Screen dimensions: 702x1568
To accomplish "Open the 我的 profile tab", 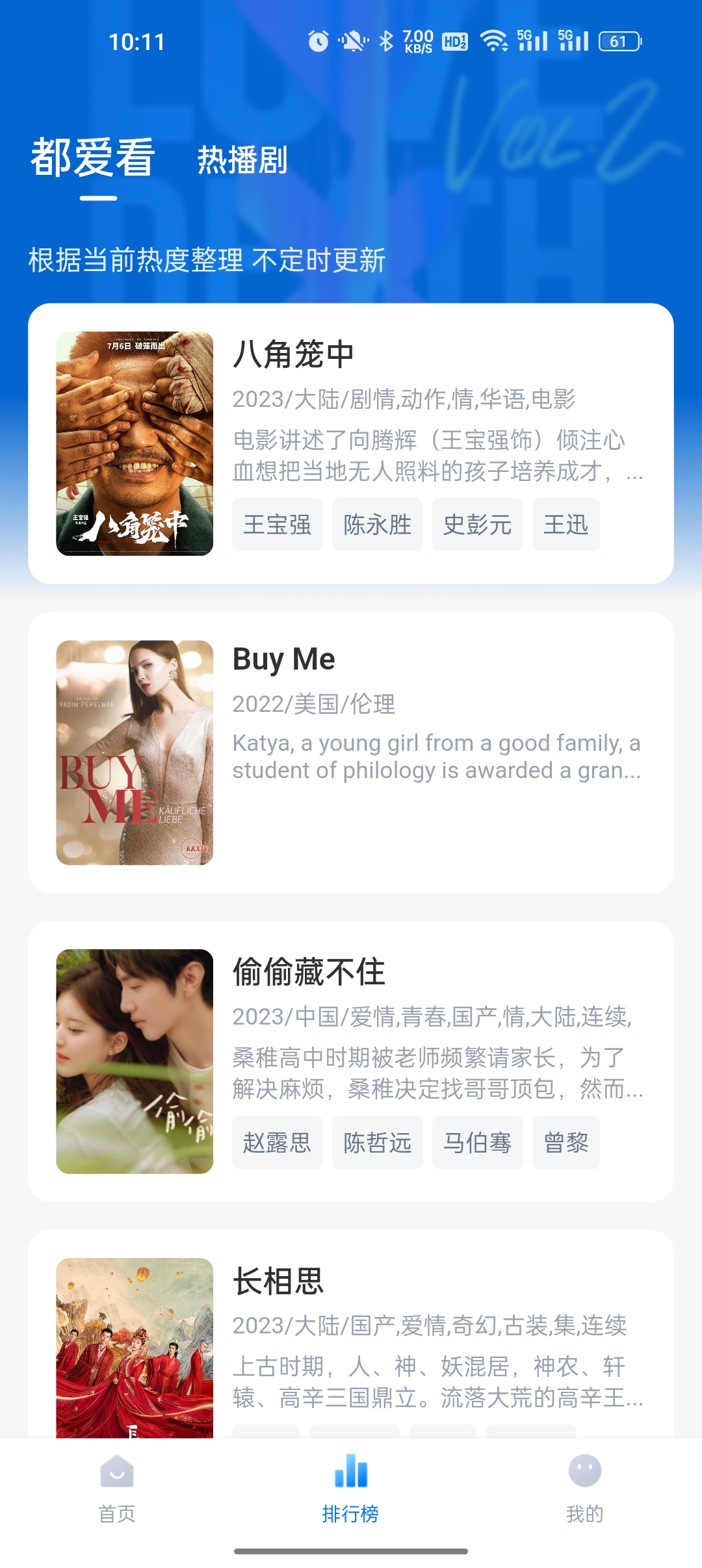I will tap(585, 1489).
